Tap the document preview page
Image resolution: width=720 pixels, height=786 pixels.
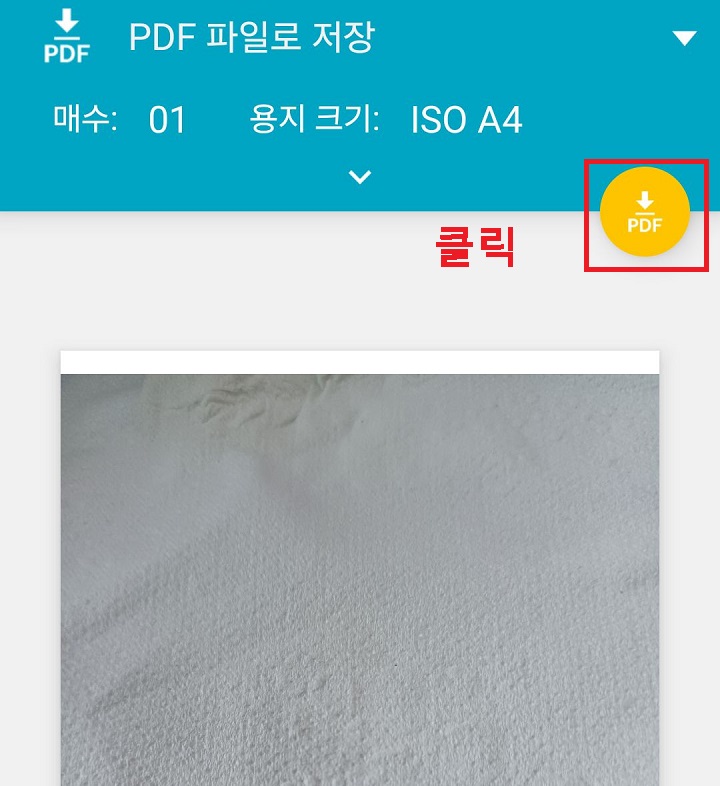pyautogui.click(x=360, y=570)
